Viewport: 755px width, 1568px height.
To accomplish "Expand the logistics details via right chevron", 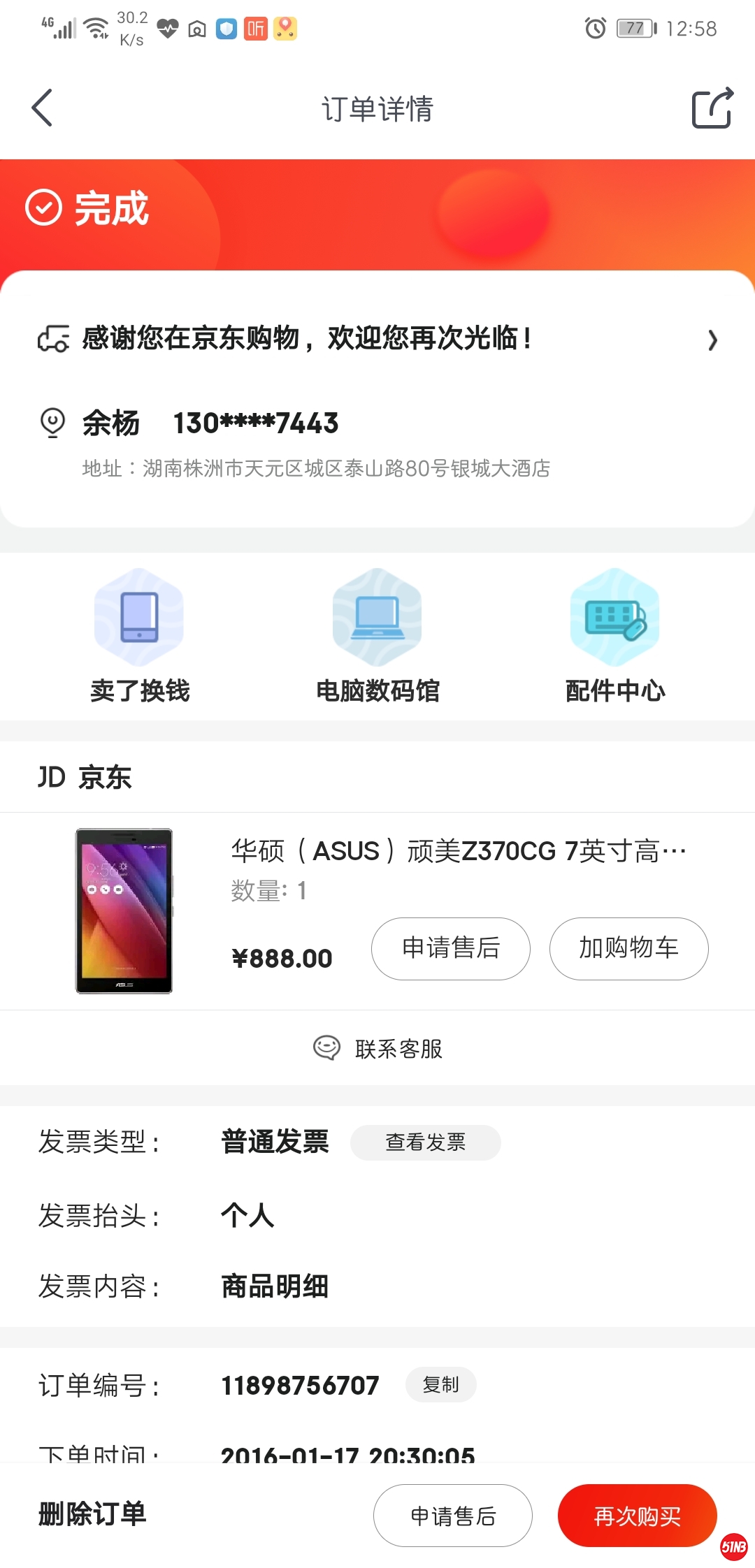I will coord(712,340).
